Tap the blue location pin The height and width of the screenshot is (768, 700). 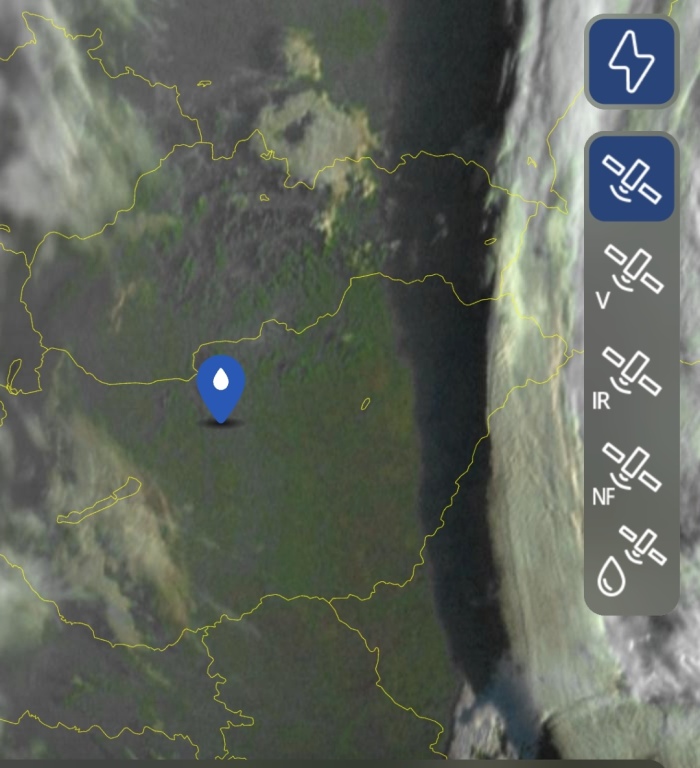(x=221, y=388)
